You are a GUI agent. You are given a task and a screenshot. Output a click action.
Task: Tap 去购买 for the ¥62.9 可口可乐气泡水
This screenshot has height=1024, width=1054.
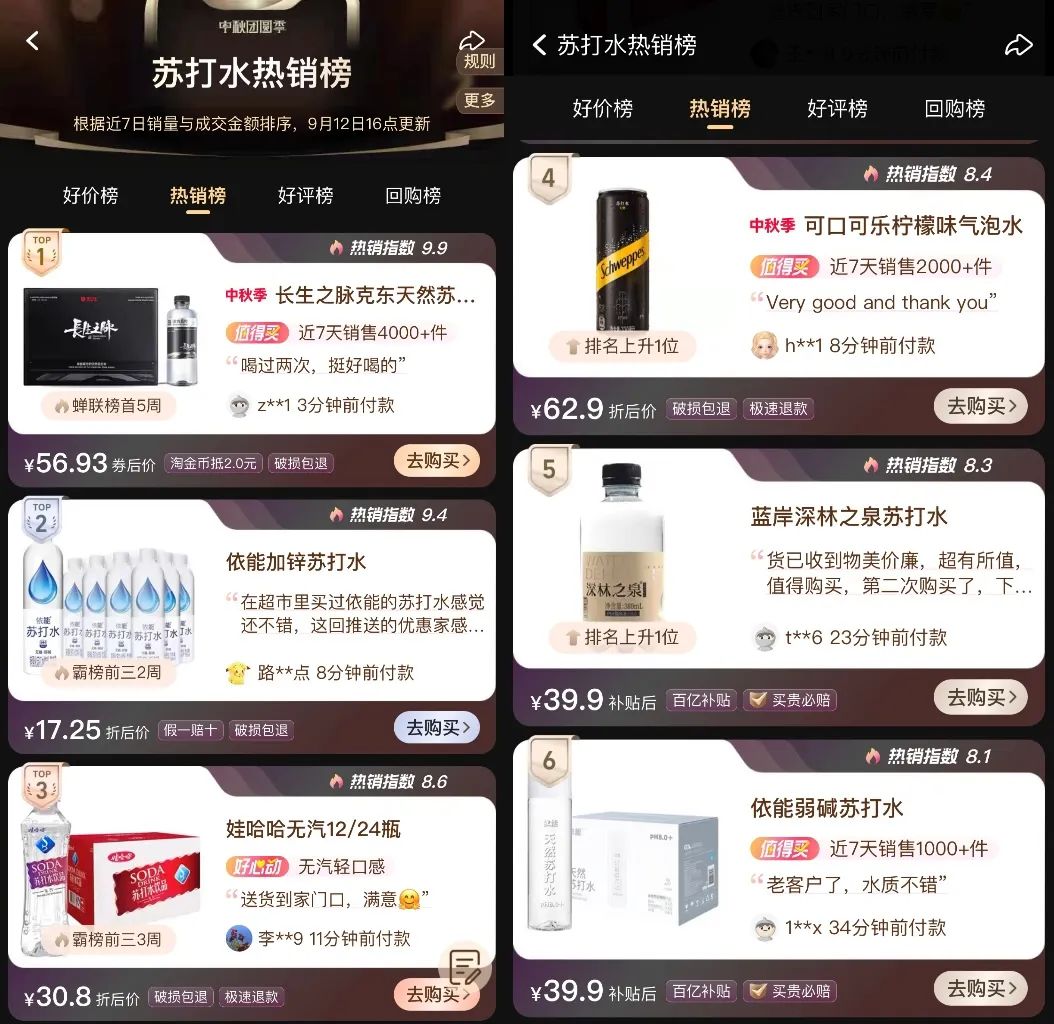click(x=980, y=406)
